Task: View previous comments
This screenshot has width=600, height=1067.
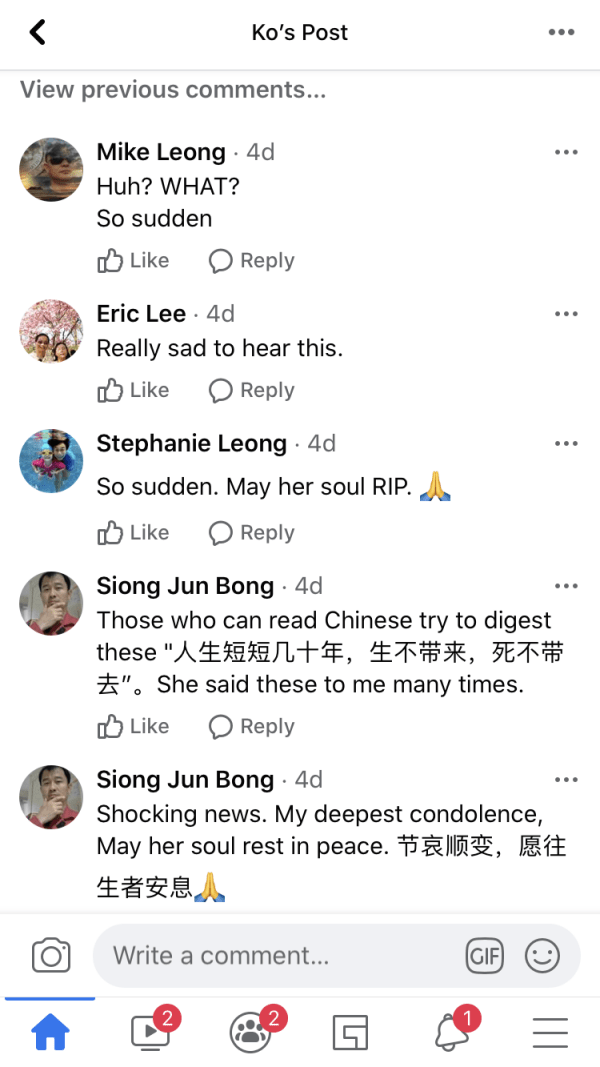Action: pos(173,90)
